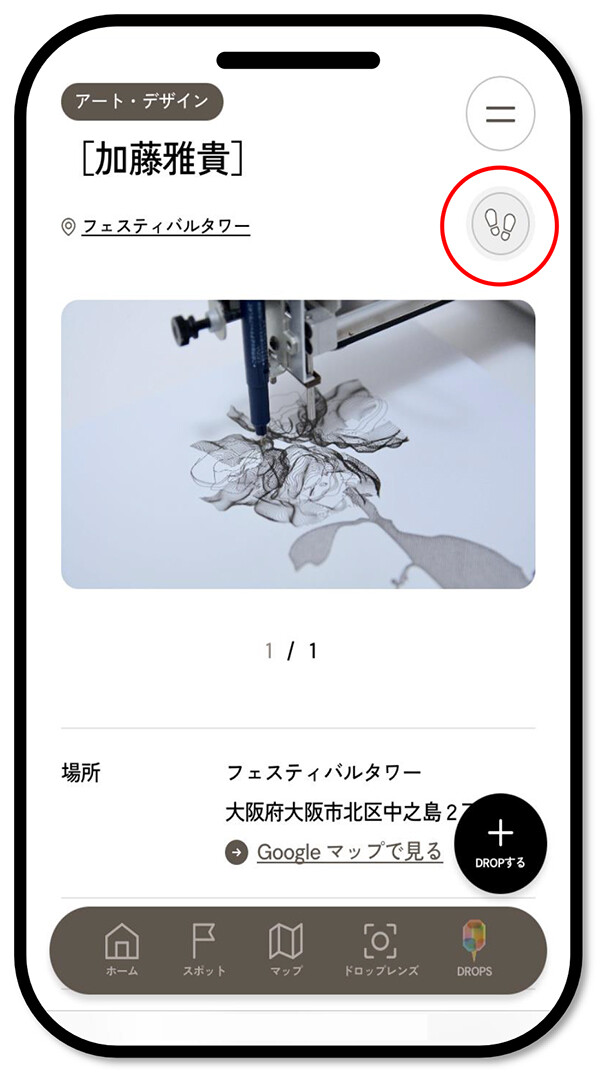Tap the footprints check-in icon
The width and height of the screenshot is (600, 1080).
[x=500, y=224]
